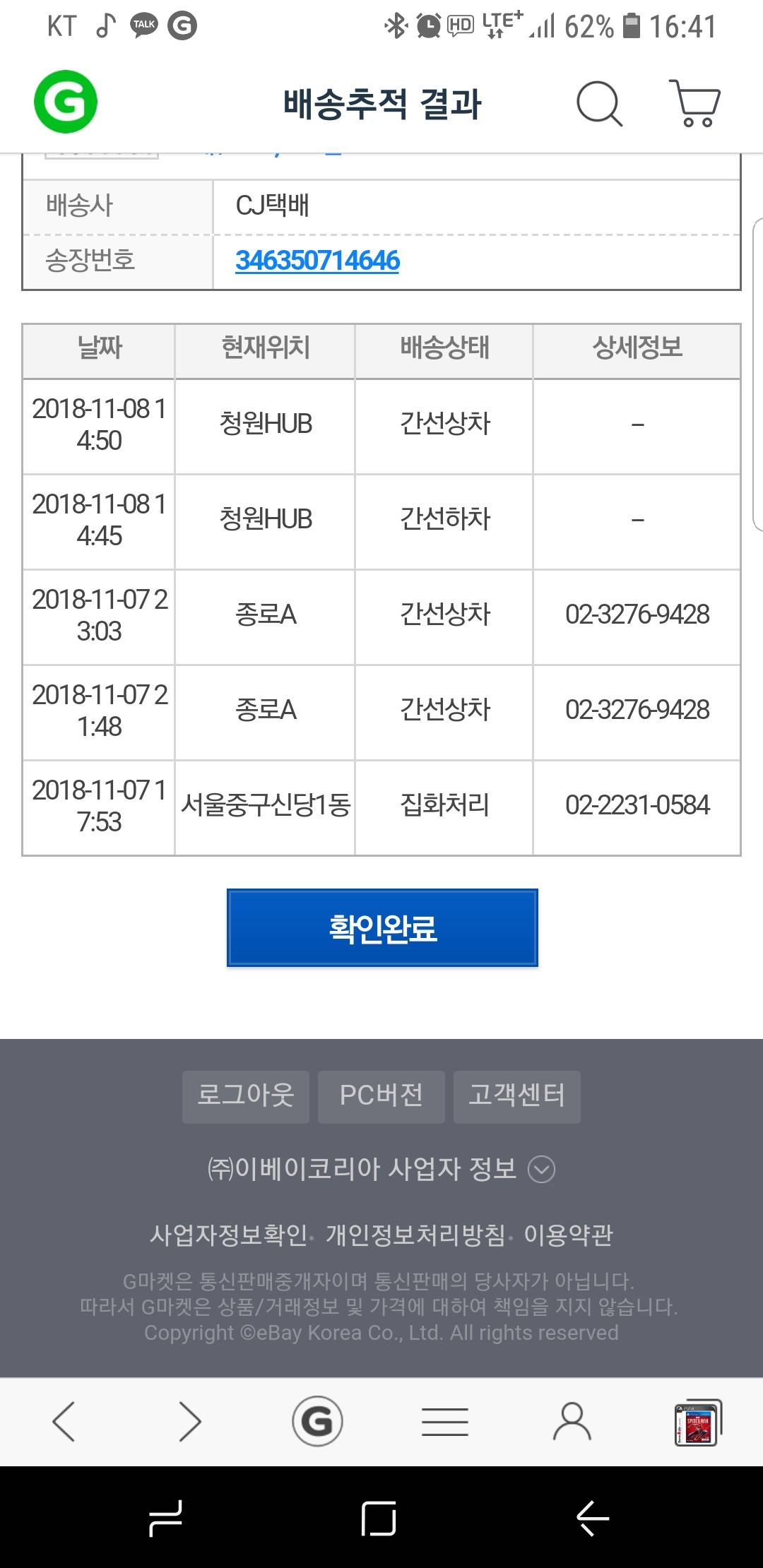Tap the 확인완료 button
763x1568 pixels.
382,928
